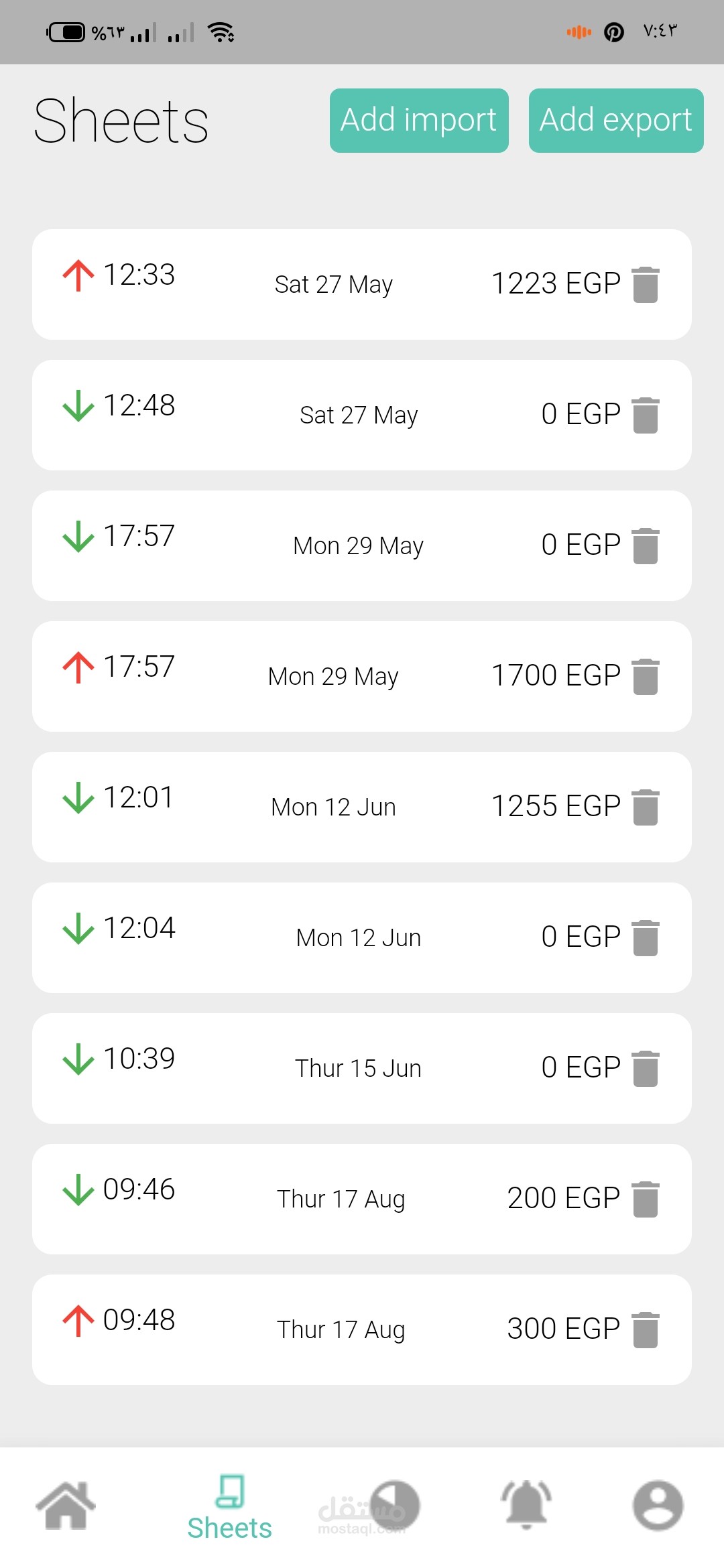Select the Sheets tab
Screen dimensions: 724x1568
229,1508
